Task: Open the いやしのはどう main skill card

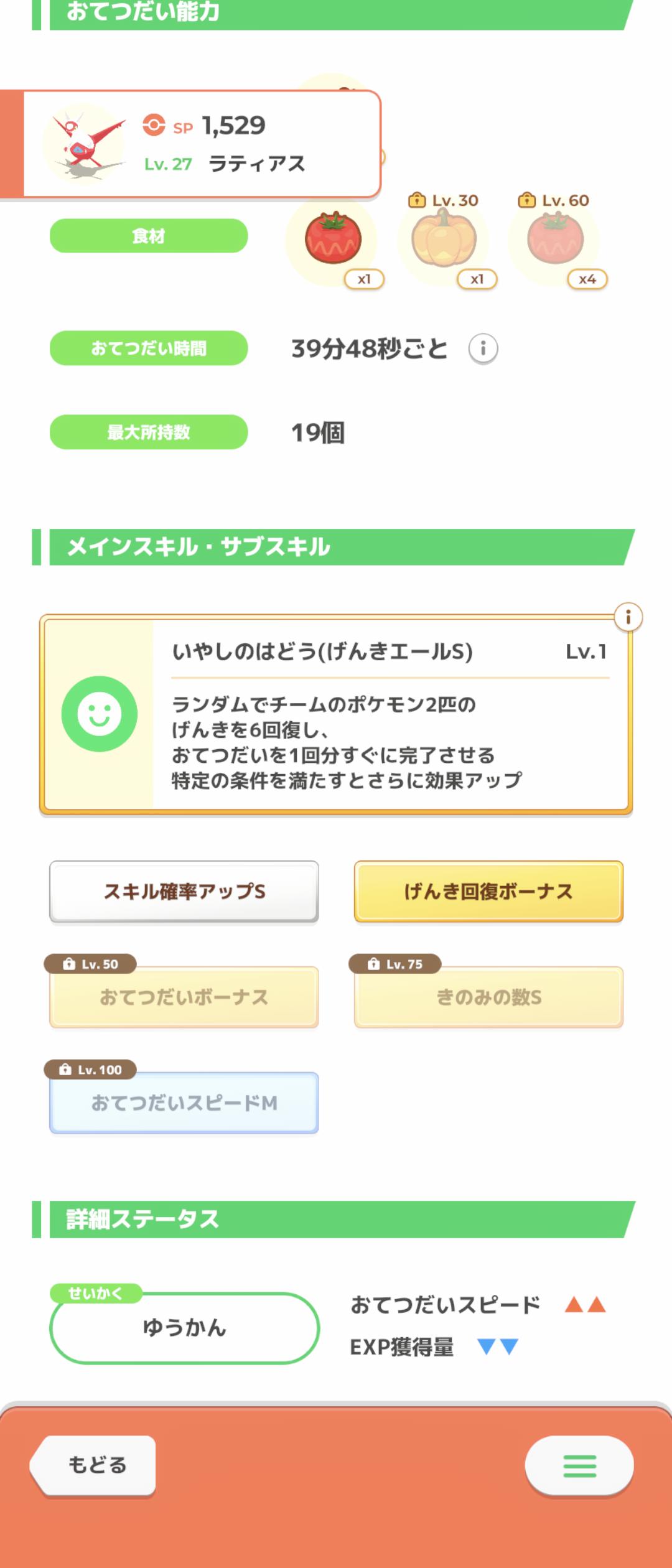Action: 336,714
